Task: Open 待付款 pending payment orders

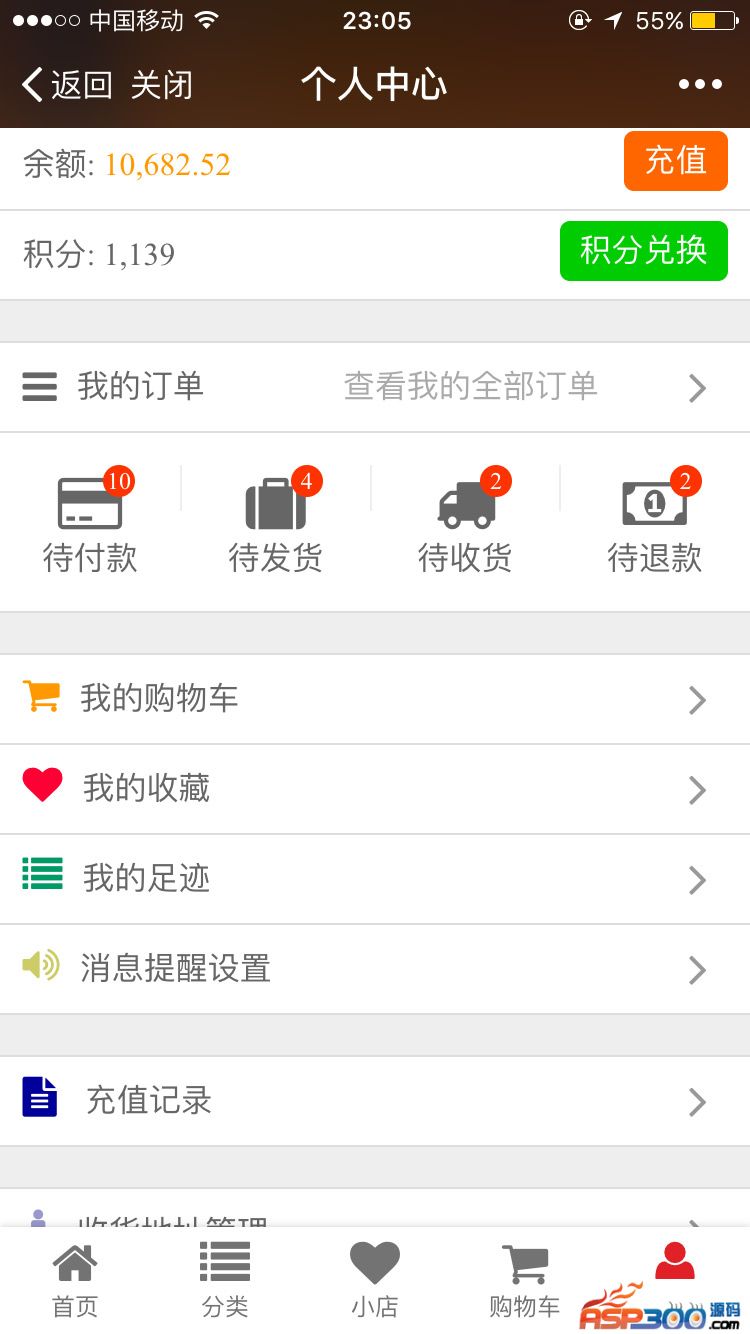Action: coord(90,522)
